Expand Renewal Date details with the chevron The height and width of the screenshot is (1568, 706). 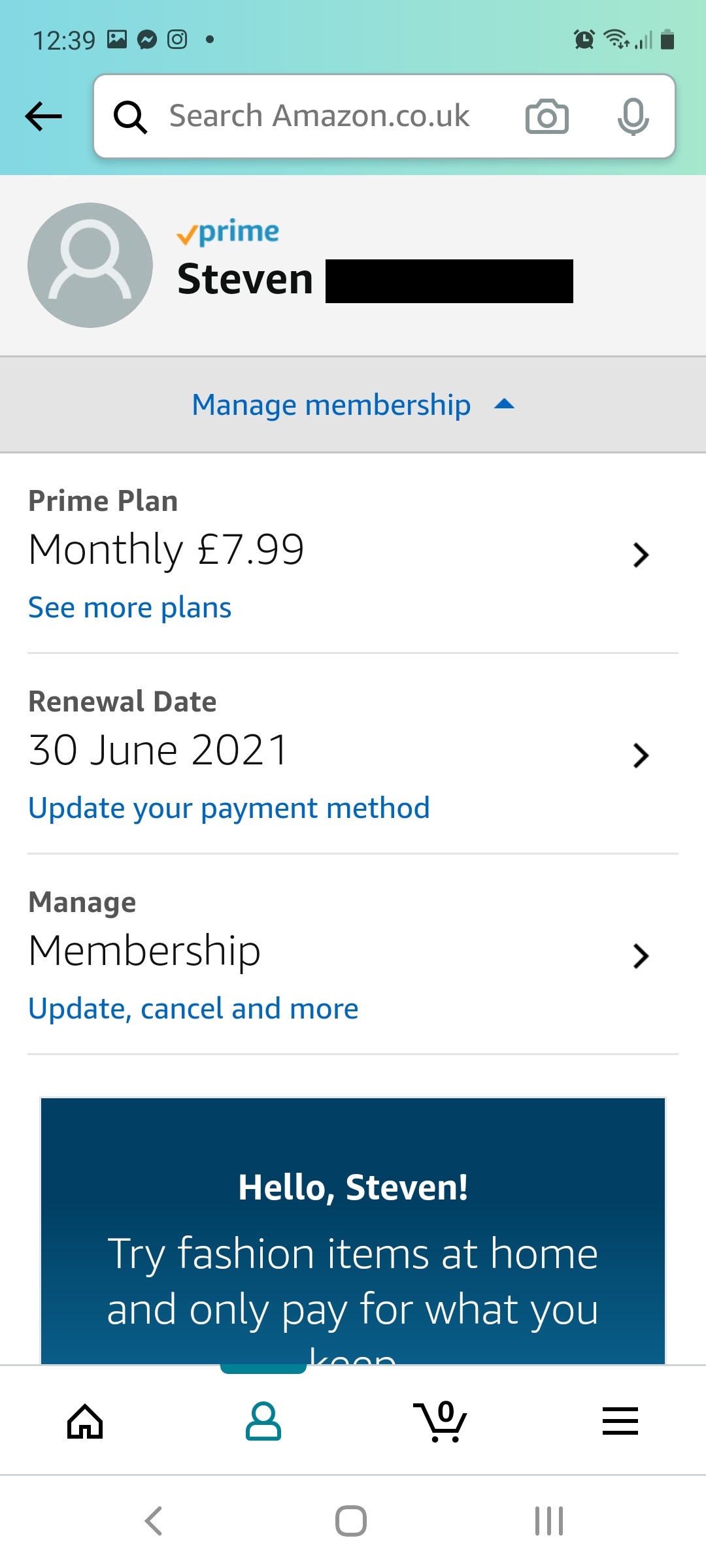point(641,756)
